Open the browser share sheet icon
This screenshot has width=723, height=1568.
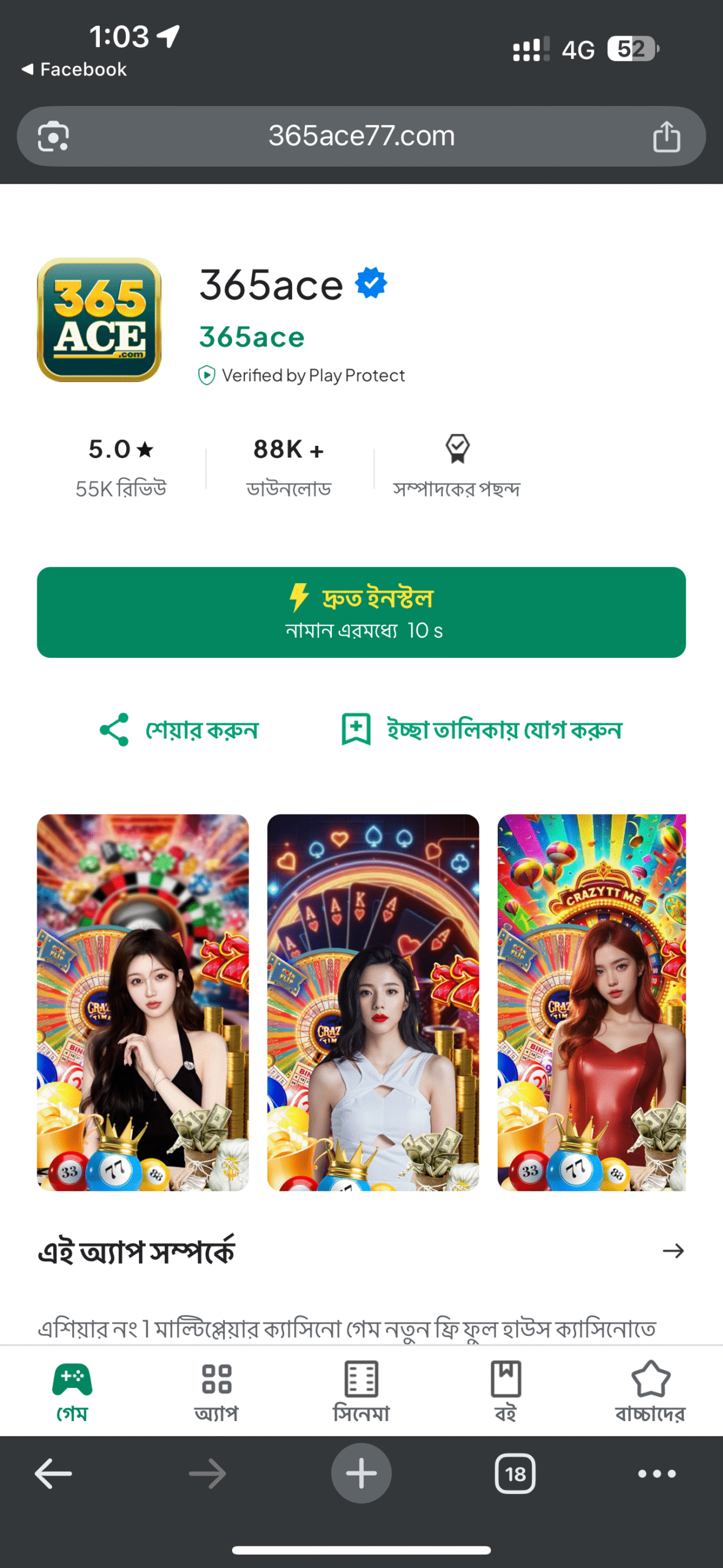666,136
